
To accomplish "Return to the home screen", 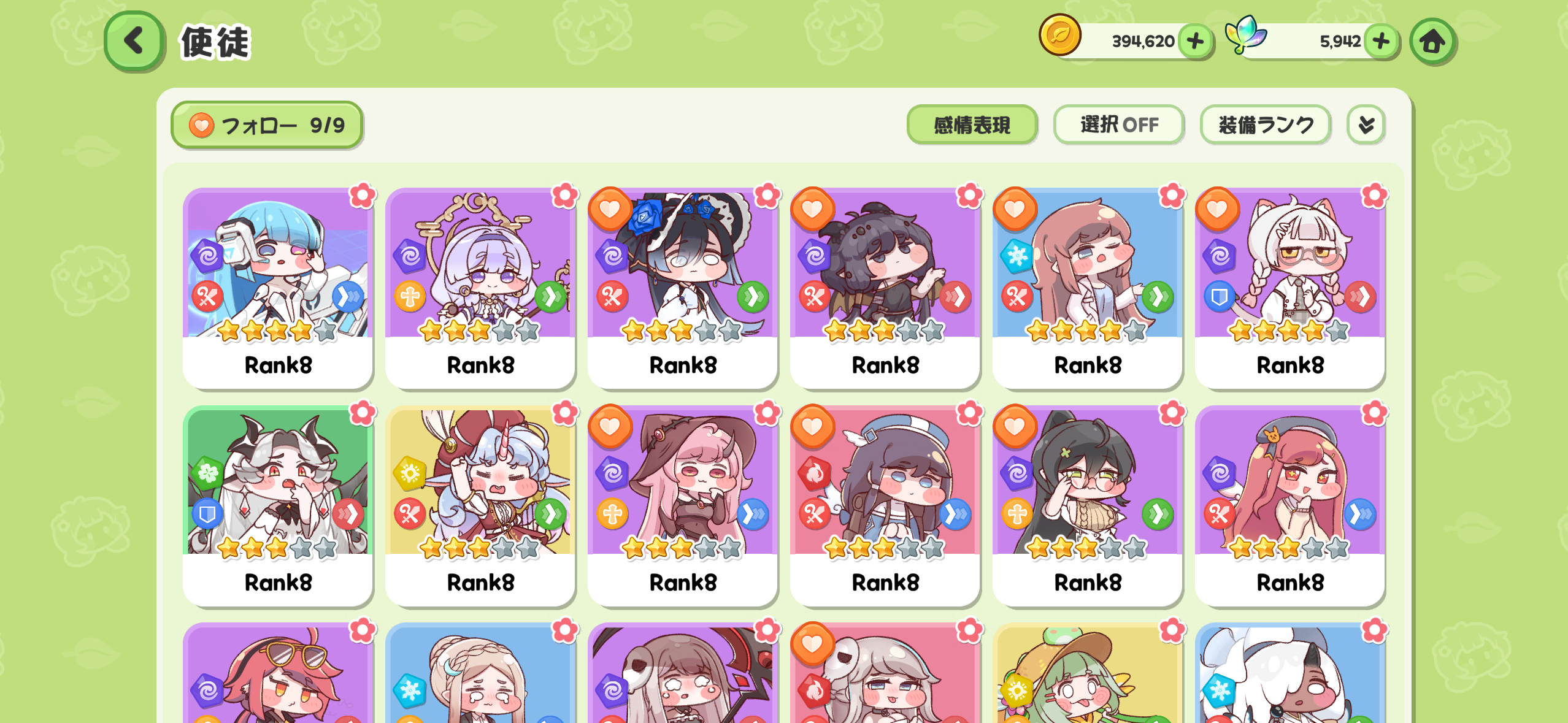I will click(1432, 42).
